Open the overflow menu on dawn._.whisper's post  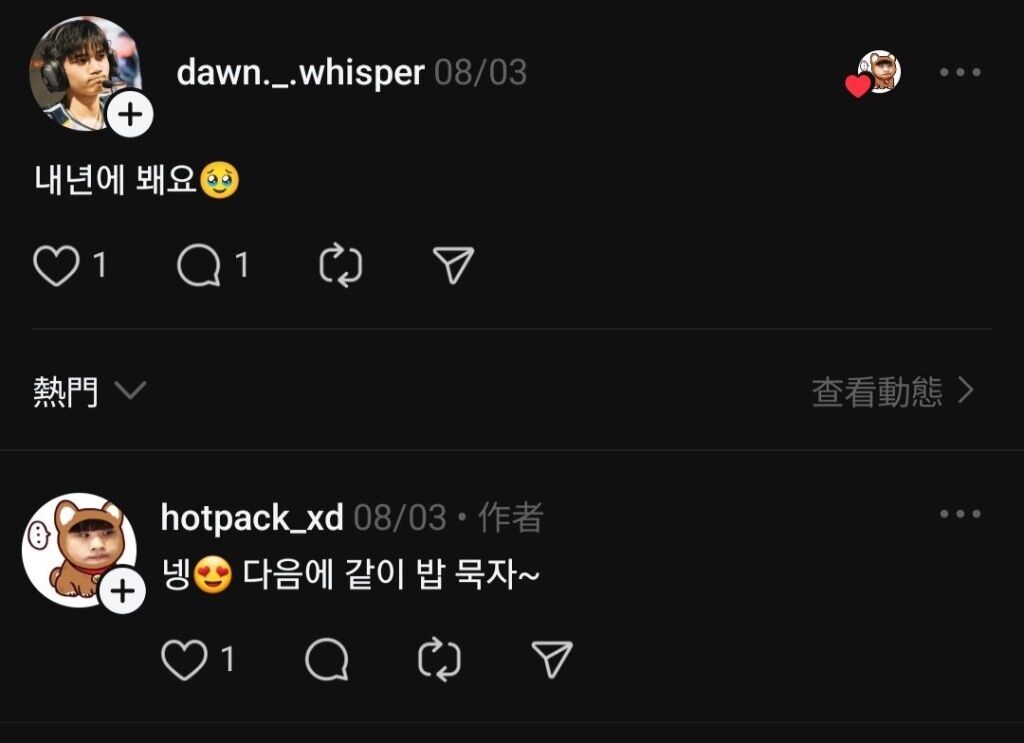(x=960, y=72)
